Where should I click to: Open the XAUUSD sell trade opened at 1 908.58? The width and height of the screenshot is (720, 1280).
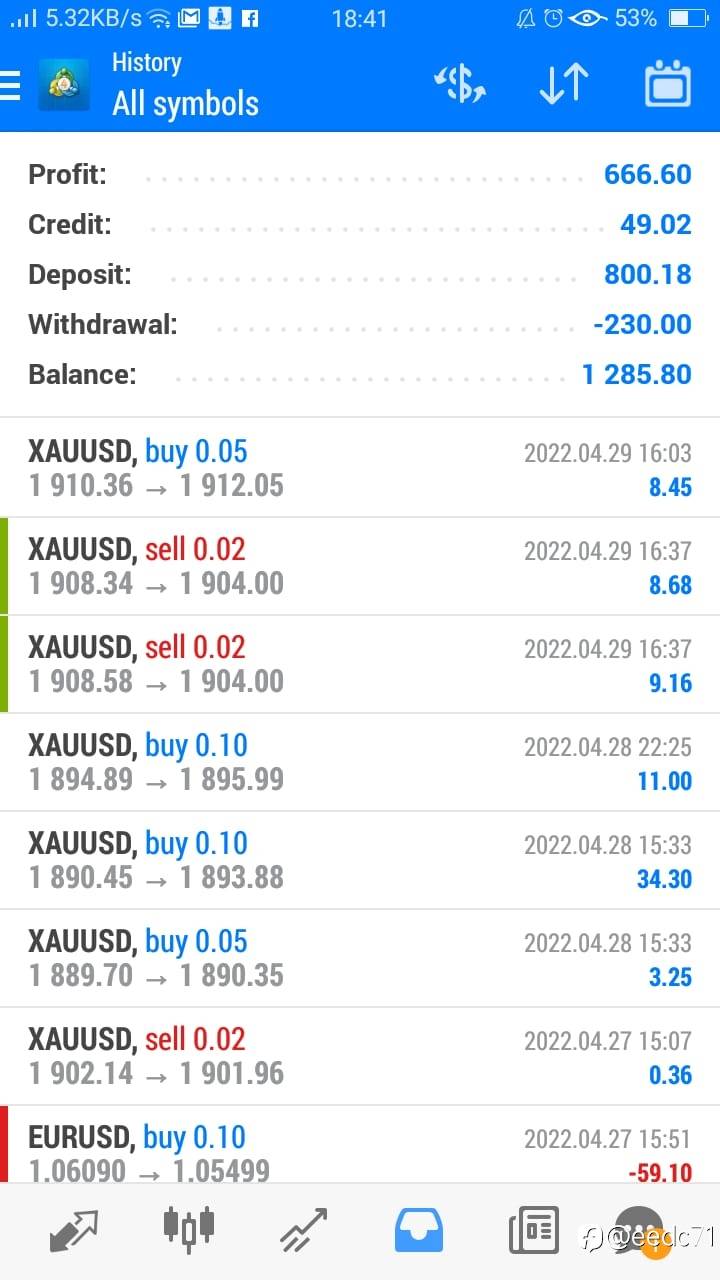click(360, 664)
